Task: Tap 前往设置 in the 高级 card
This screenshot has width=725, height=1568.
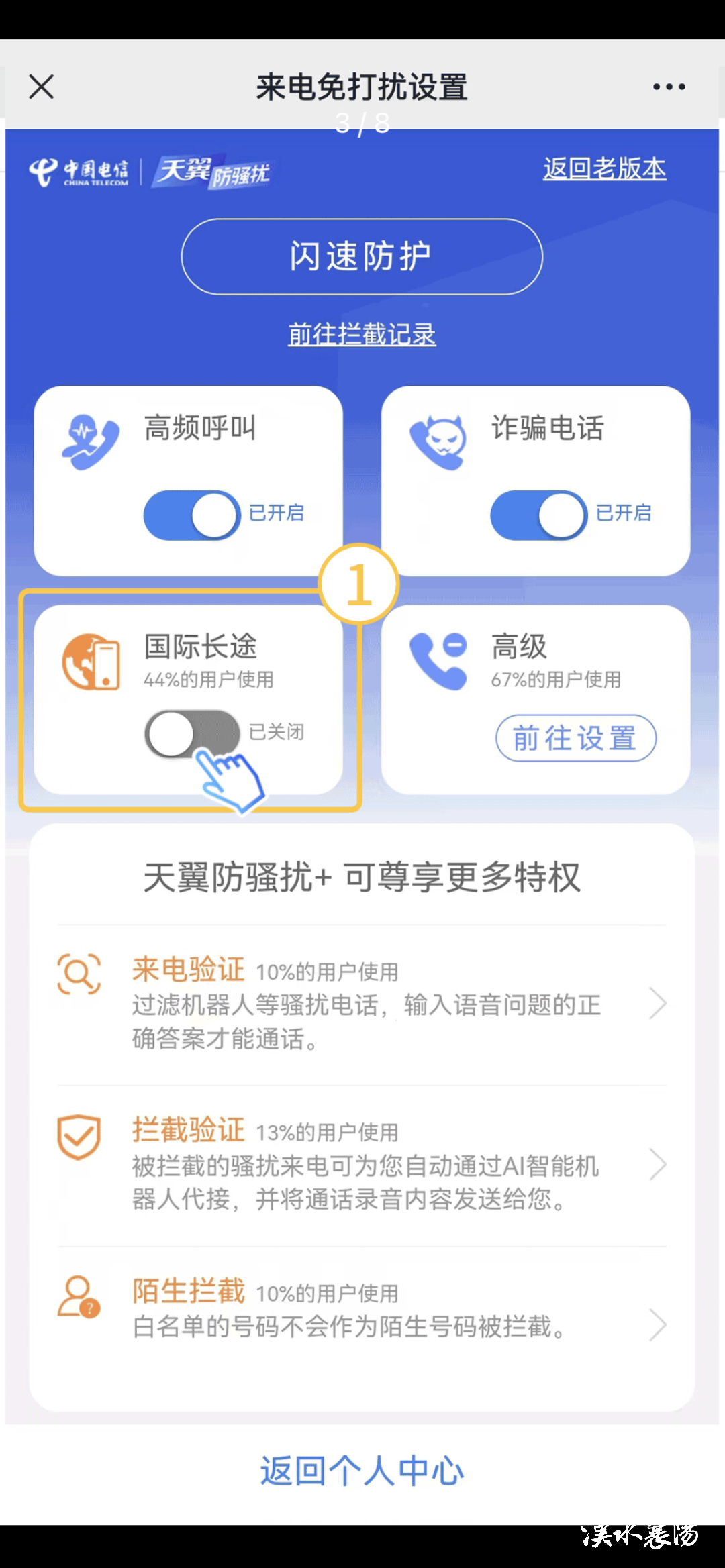Action: (x=576, y=738)
